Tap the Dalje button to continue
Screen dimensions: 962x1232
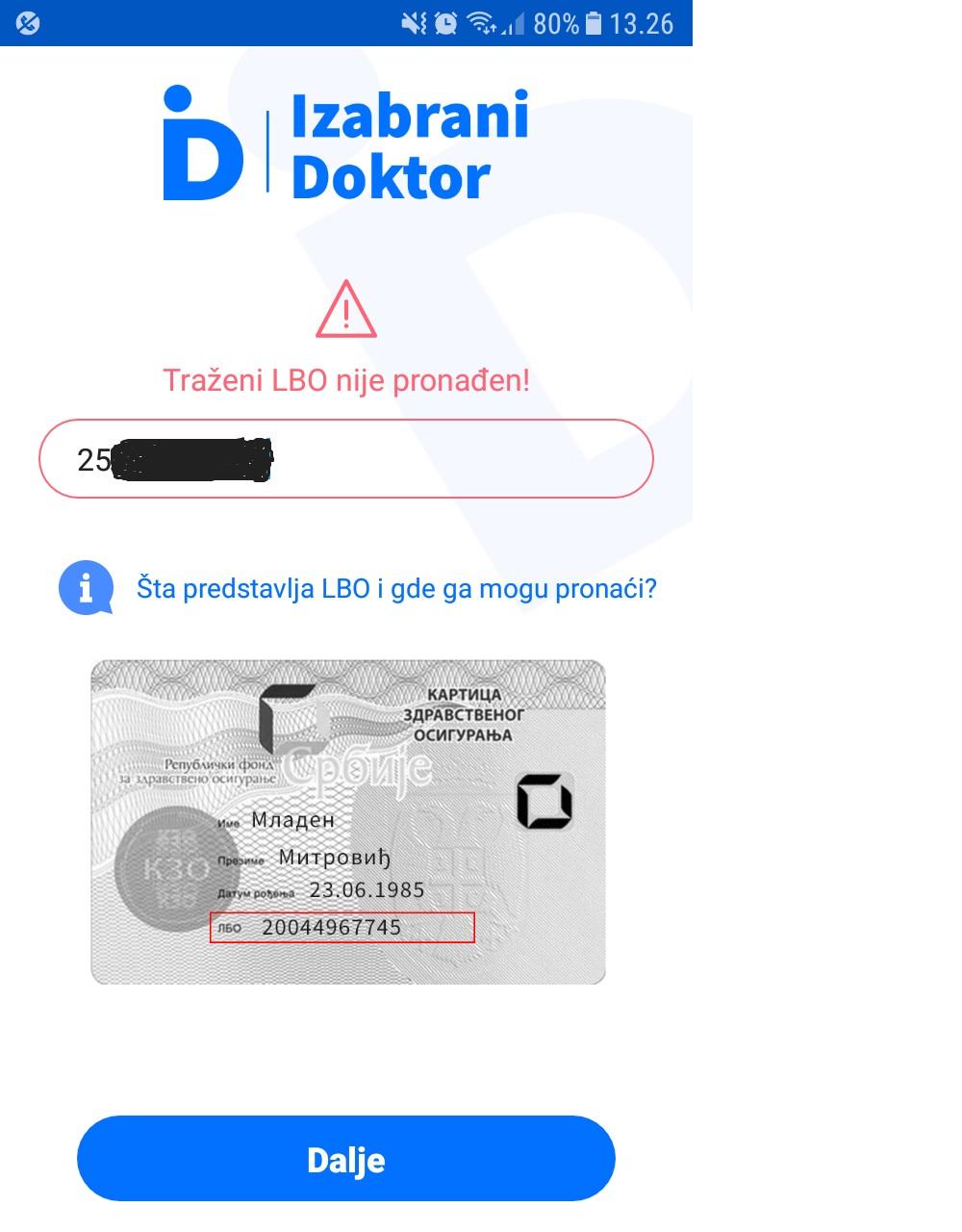[x=345, y=1159]
